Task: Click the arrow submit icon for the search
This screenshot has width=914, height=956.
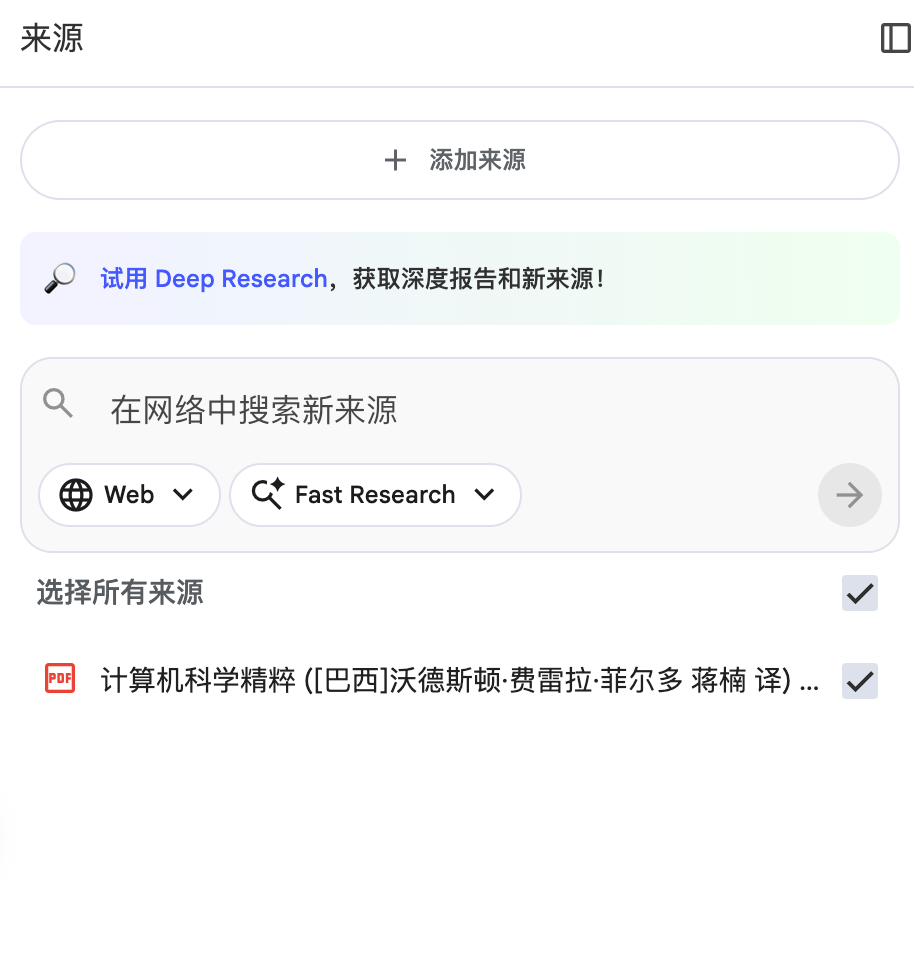Action: [849, 494]
